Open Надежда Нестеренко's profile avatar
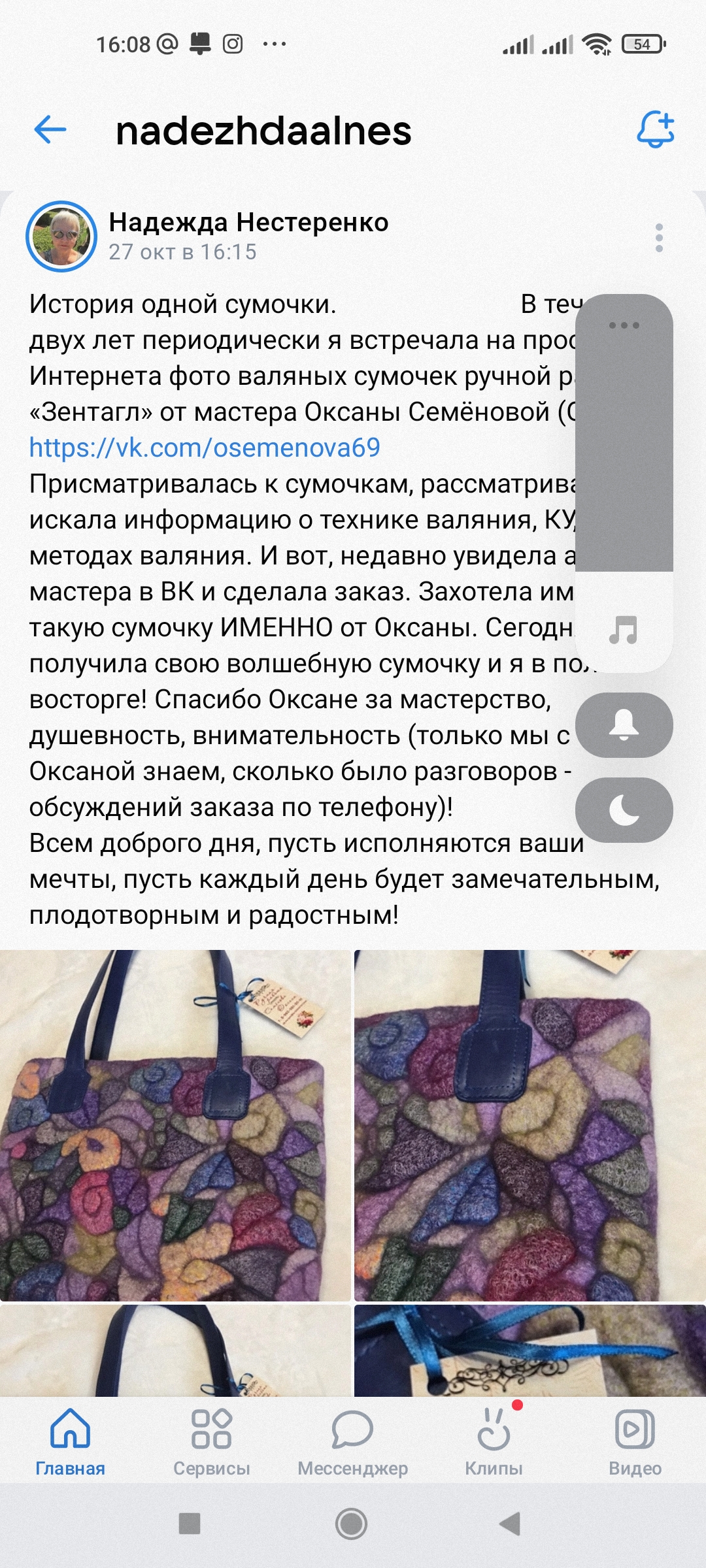 coord(61,237)
